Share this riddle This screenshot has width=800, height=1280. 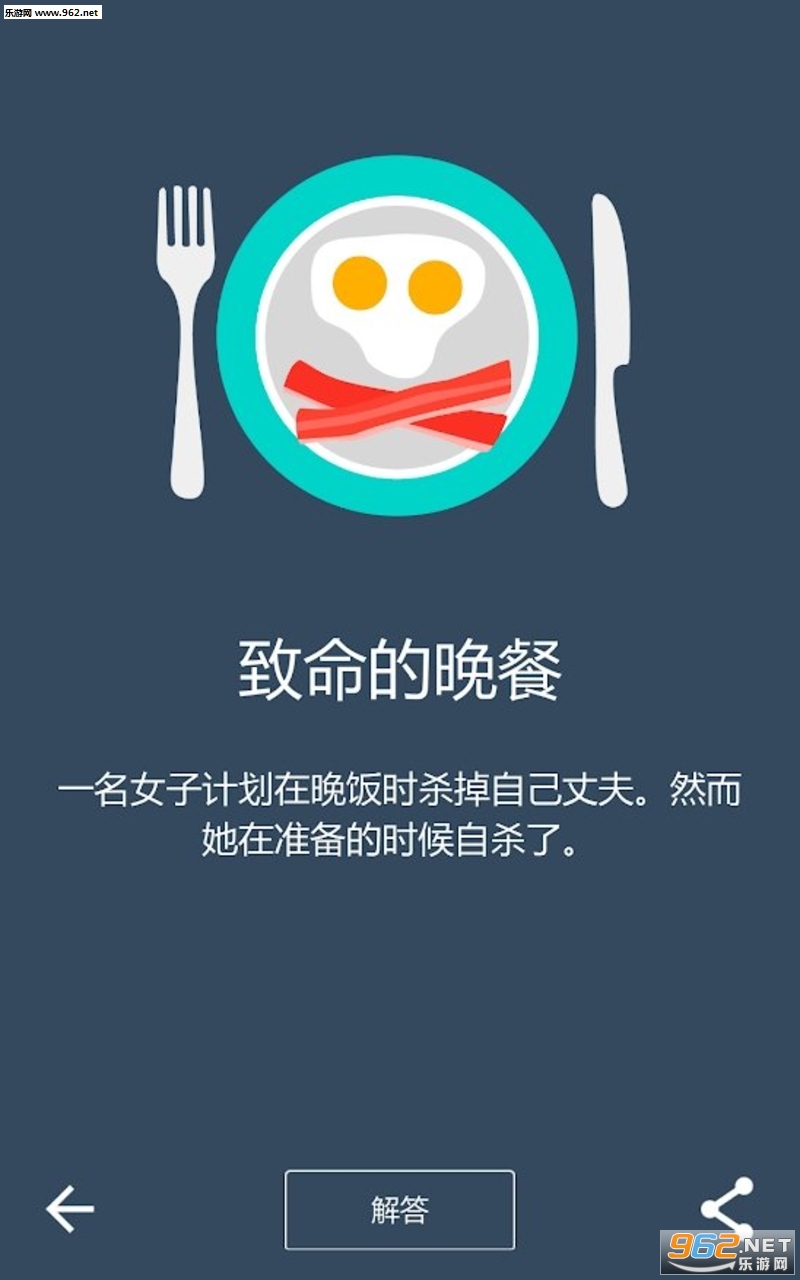click(x=727, y=1209)
